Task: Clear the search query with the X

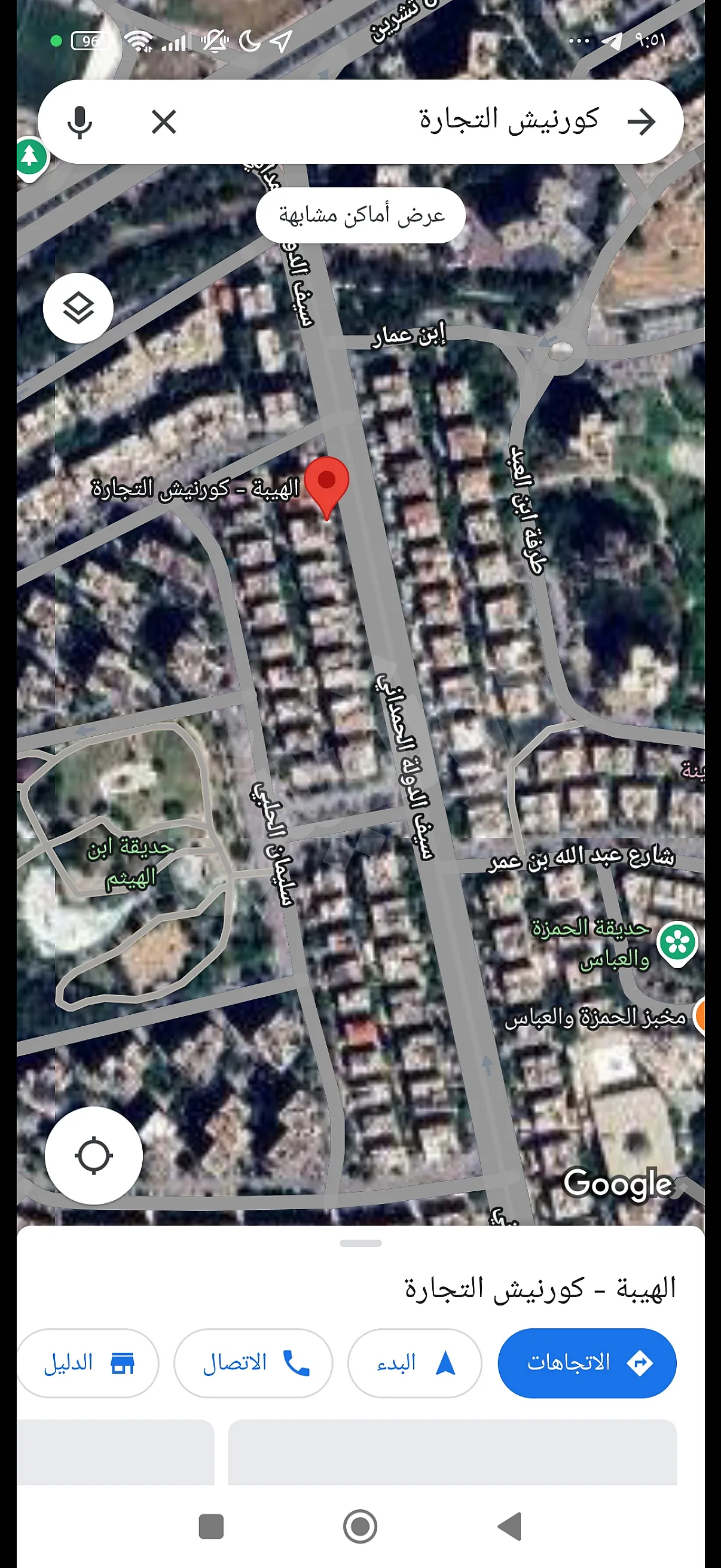Action: [164, 122]
